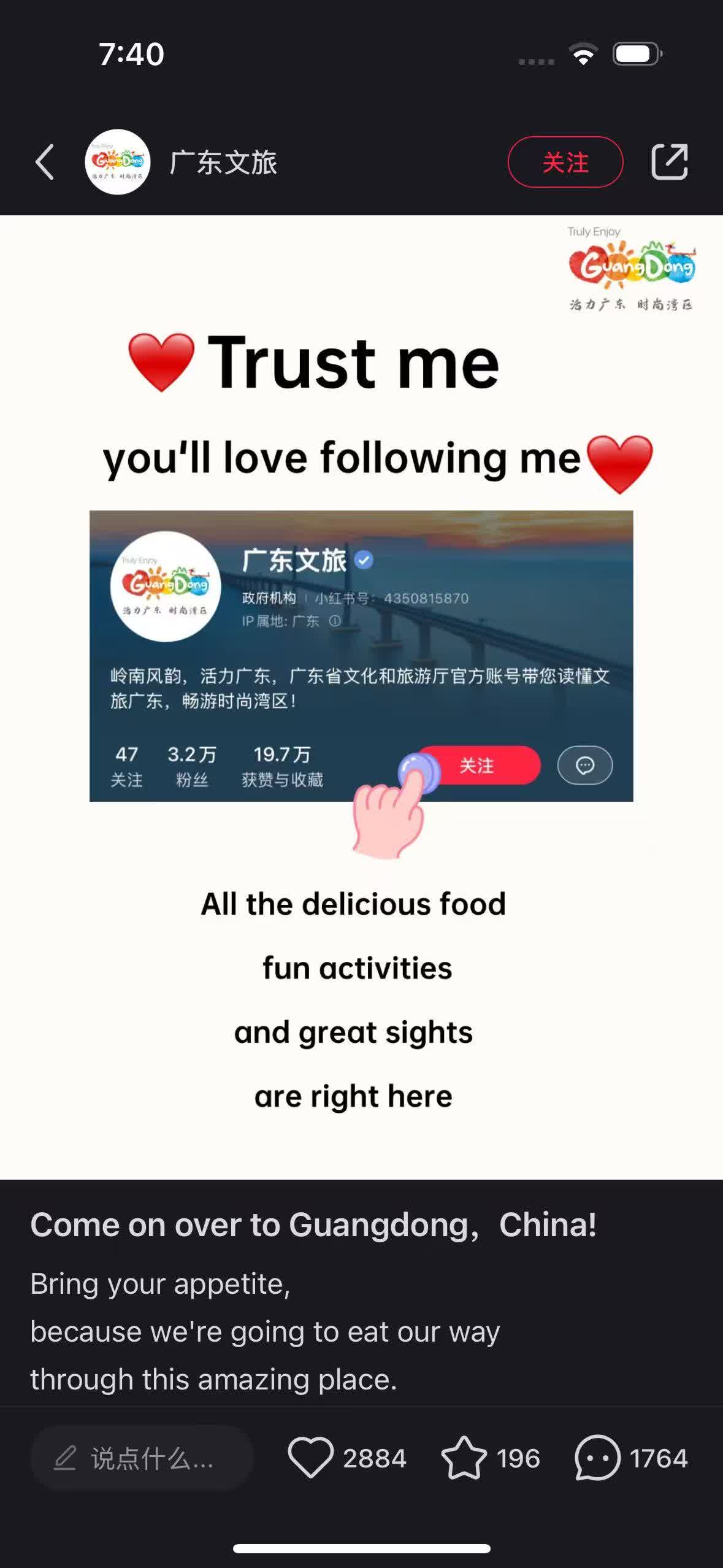Screen dimensions: 723x1568
Task: Go back using the back arrow
Action: click(x=45, y=163)
